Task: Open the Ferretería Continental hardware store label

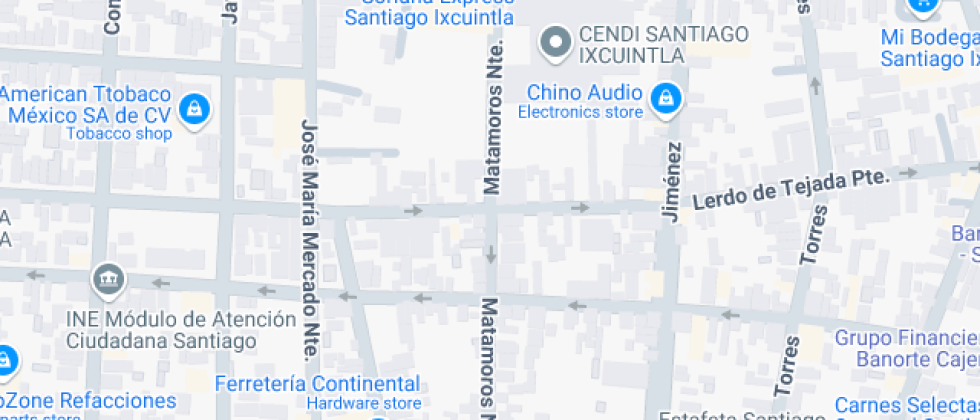Action: [318, 392]
